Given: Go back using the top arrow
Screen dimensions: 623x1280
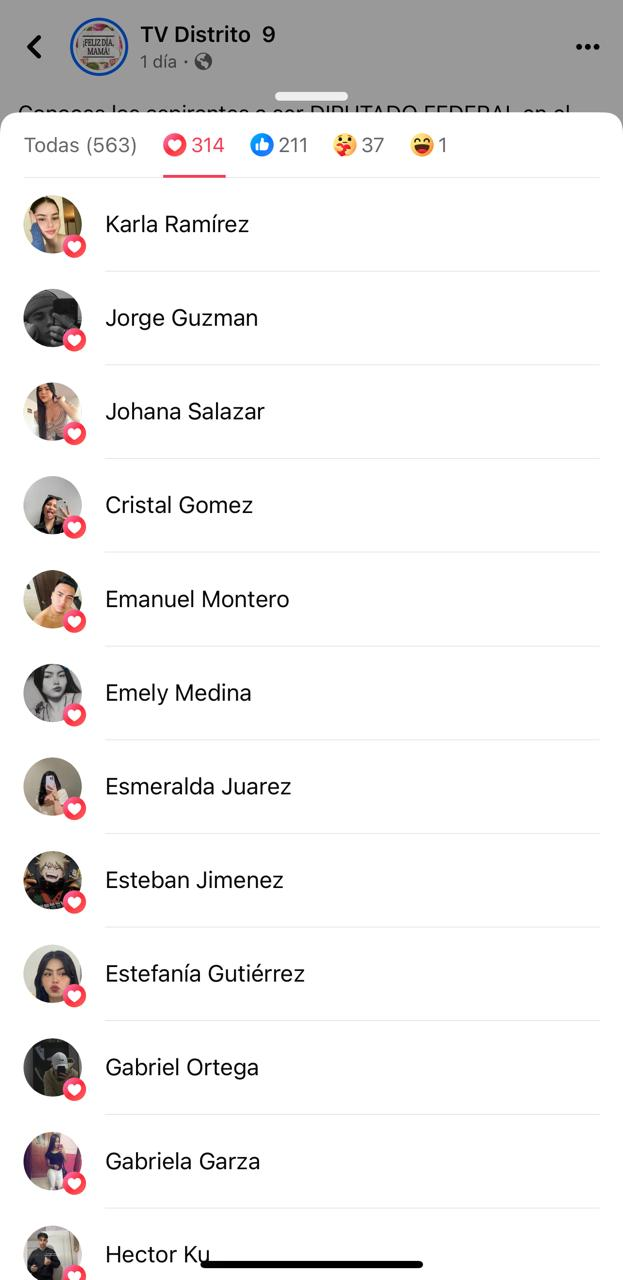Looking at the screenshot, I should [x=35, y=46].
